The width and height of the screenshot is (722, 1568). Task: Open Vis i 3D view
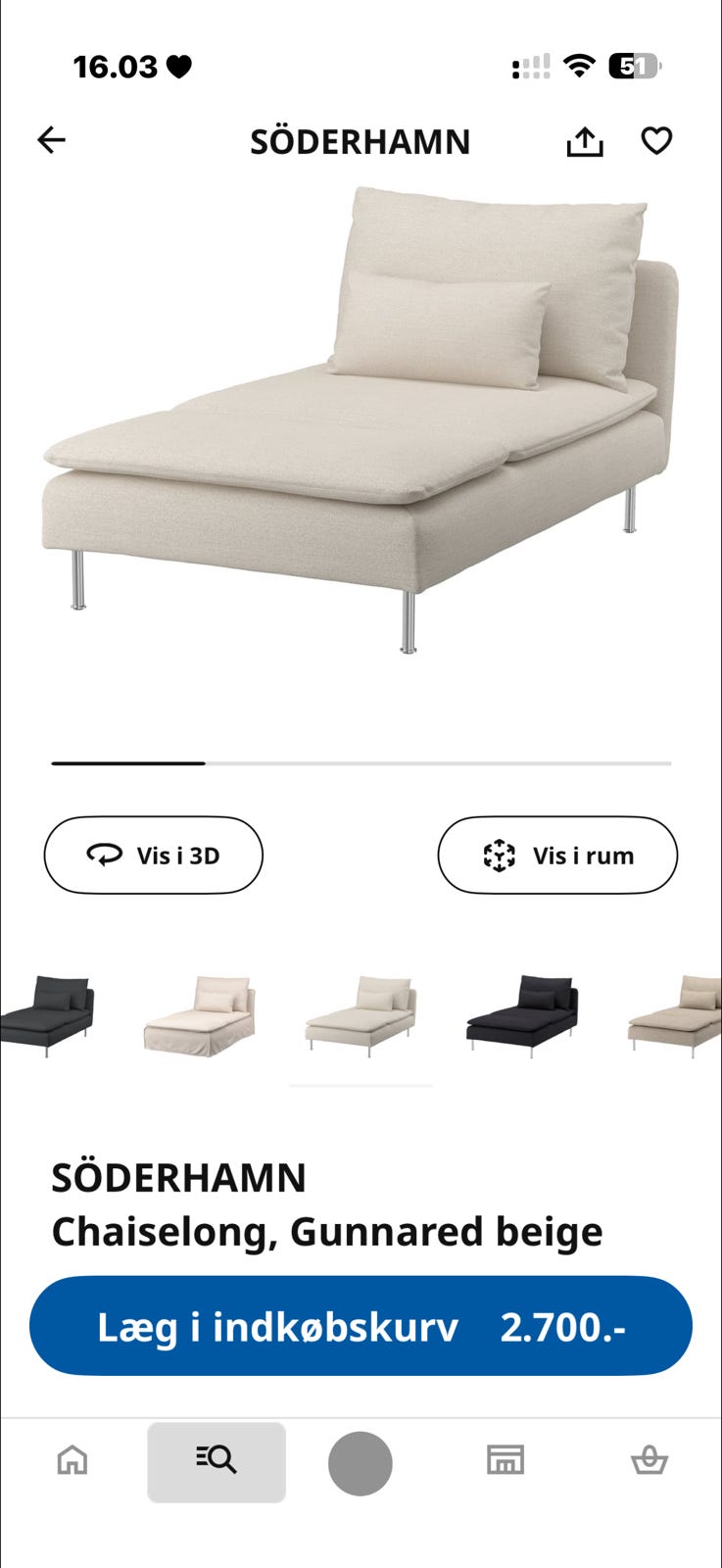pos(153,855)
